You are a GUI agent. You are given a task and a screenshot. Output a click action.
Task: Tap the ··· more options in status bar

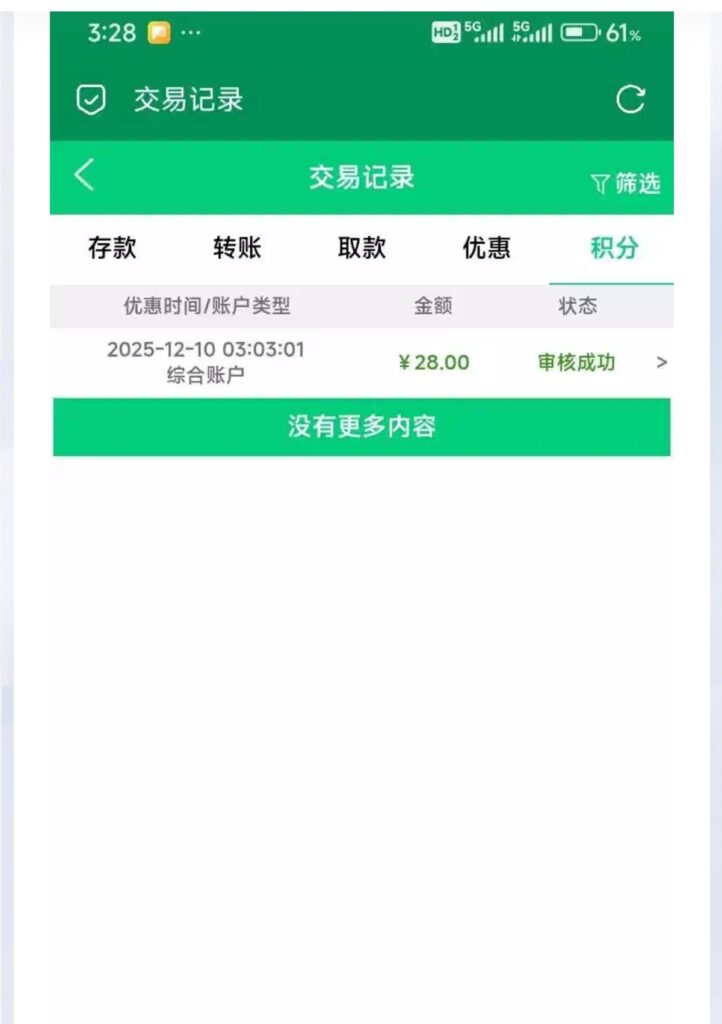192,31
